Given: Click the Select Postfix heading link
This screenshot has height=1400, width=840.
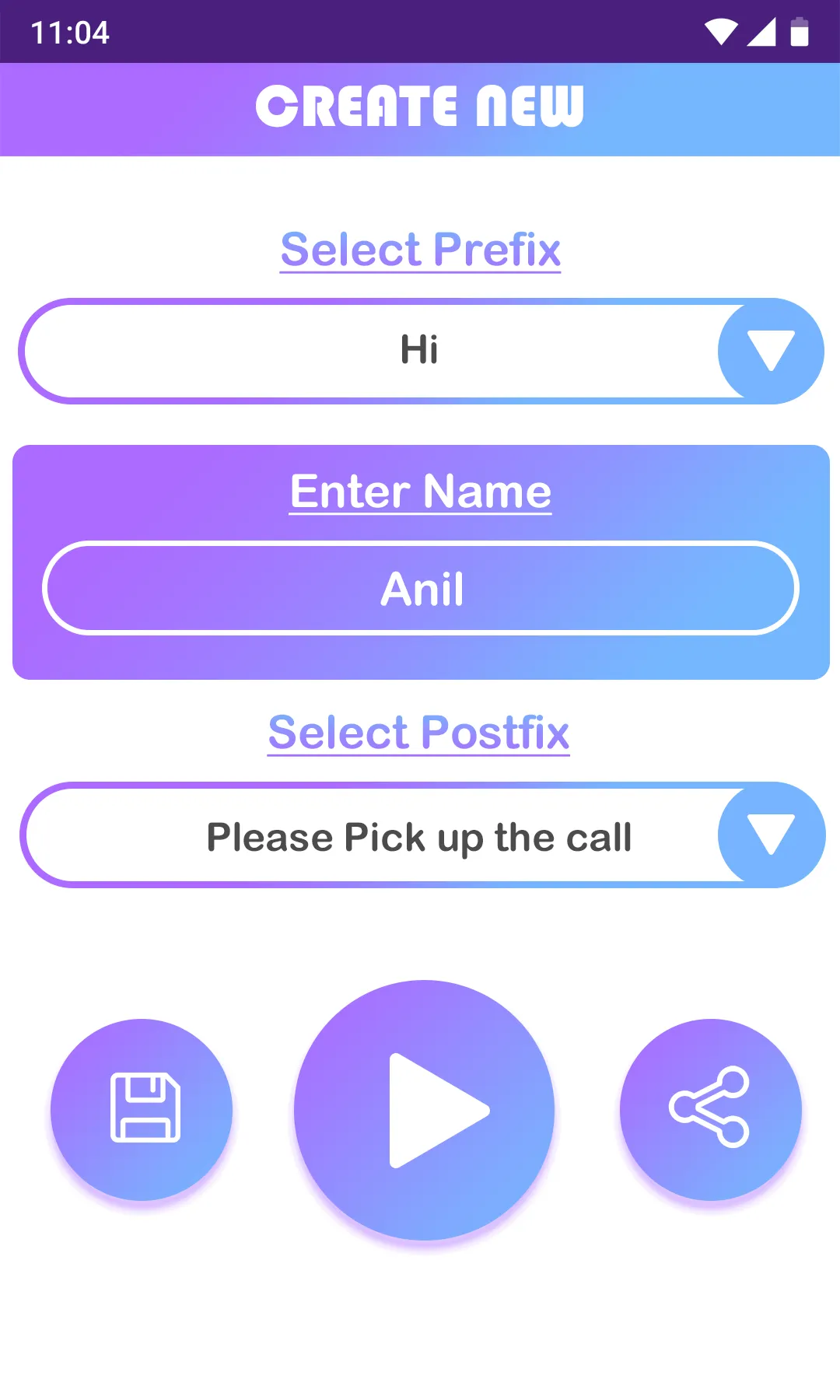Looking at the screenshot, I should 418,731.
